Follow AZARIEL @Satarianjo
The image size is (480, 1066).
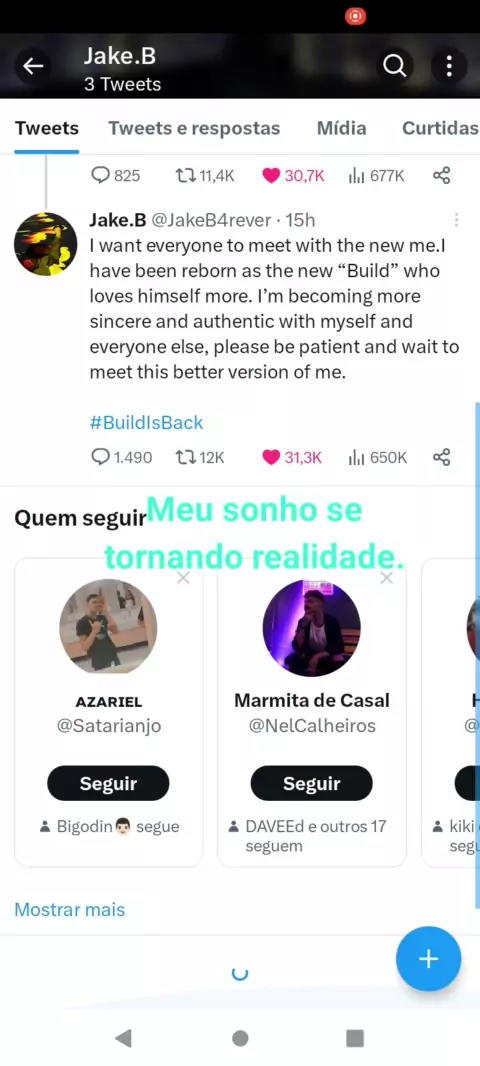[108, 783]
